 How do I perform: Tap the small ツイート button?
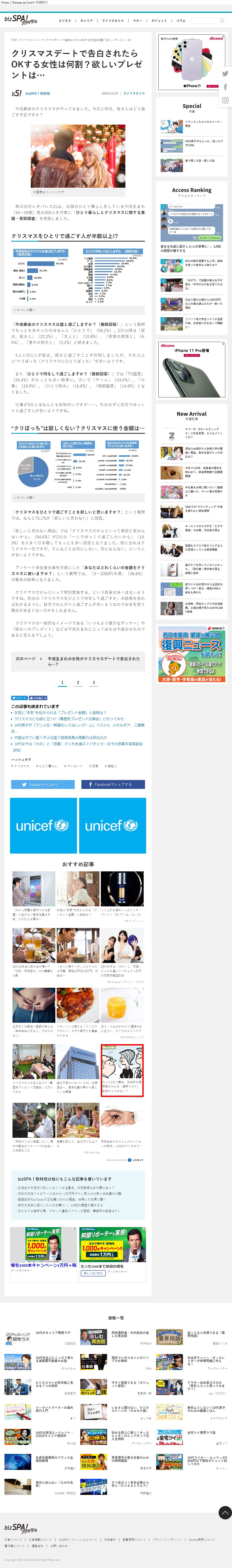[x=19, y=698]
